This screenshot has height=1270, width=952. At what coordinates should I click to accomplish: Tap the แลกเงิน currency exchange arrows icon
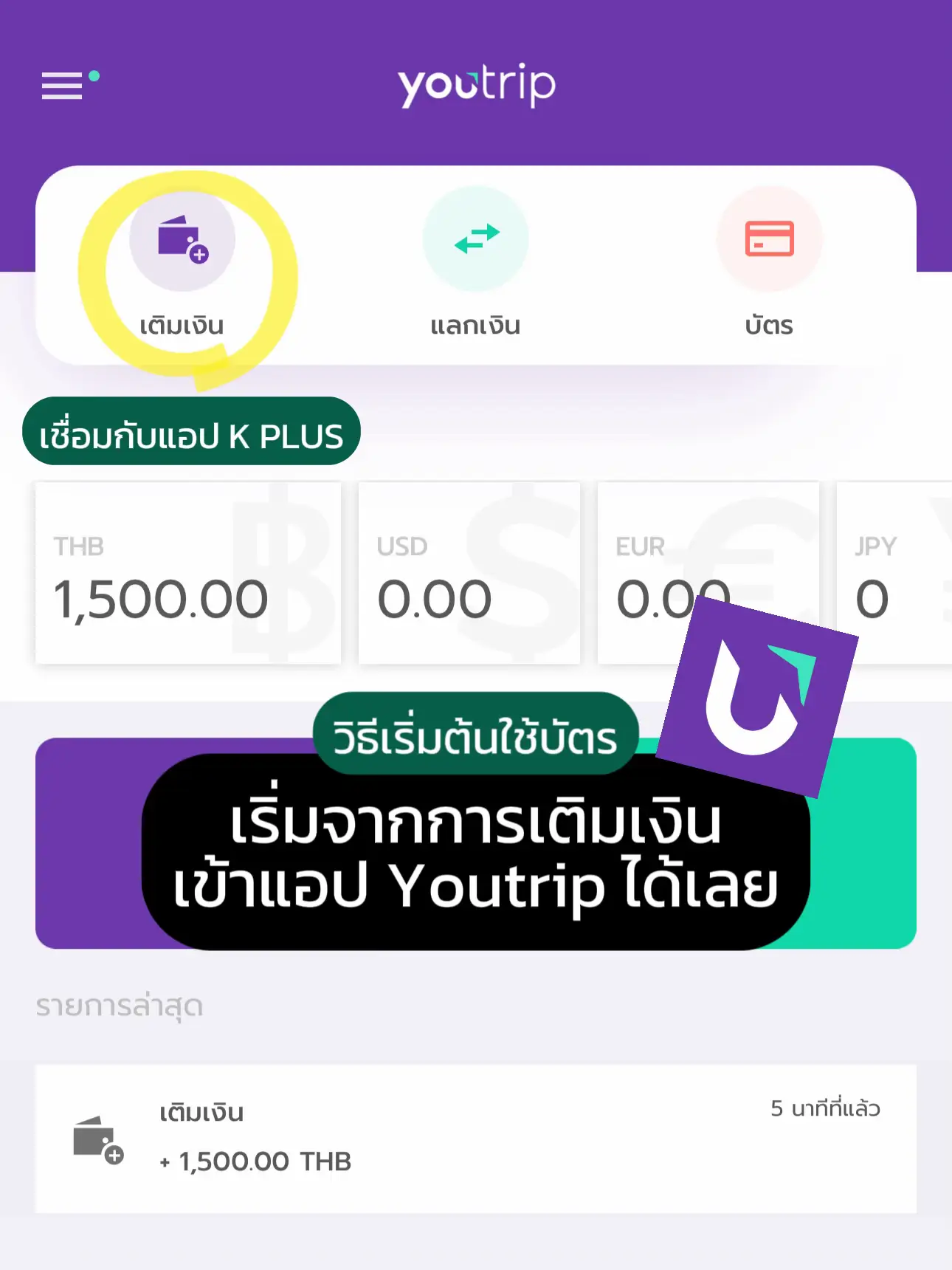(x=475, y=236)
